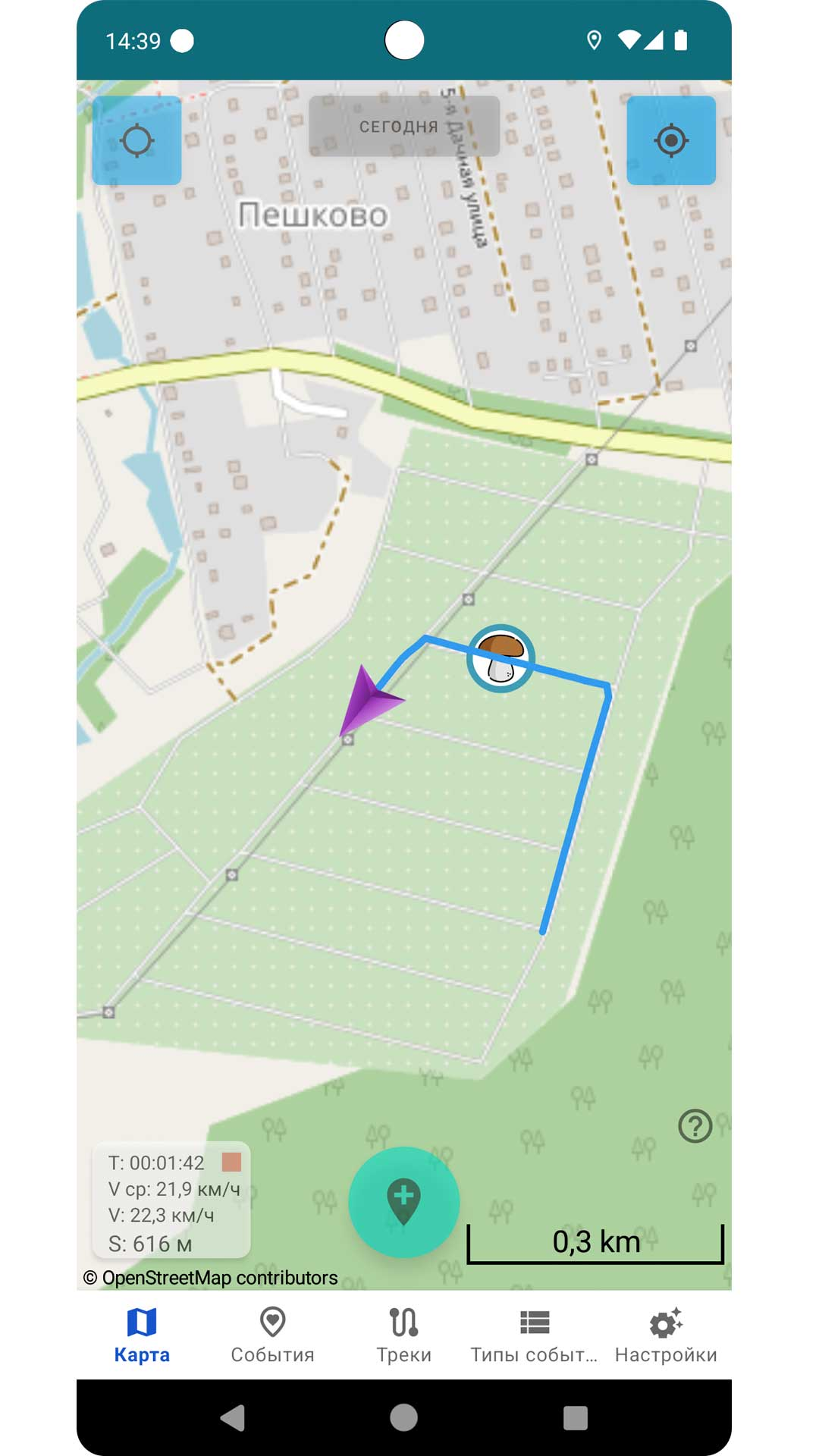Image resolution: width=819 pixels, height=1456 pixels.
Task: Center map on my location
Action: [x=671, y=140]
